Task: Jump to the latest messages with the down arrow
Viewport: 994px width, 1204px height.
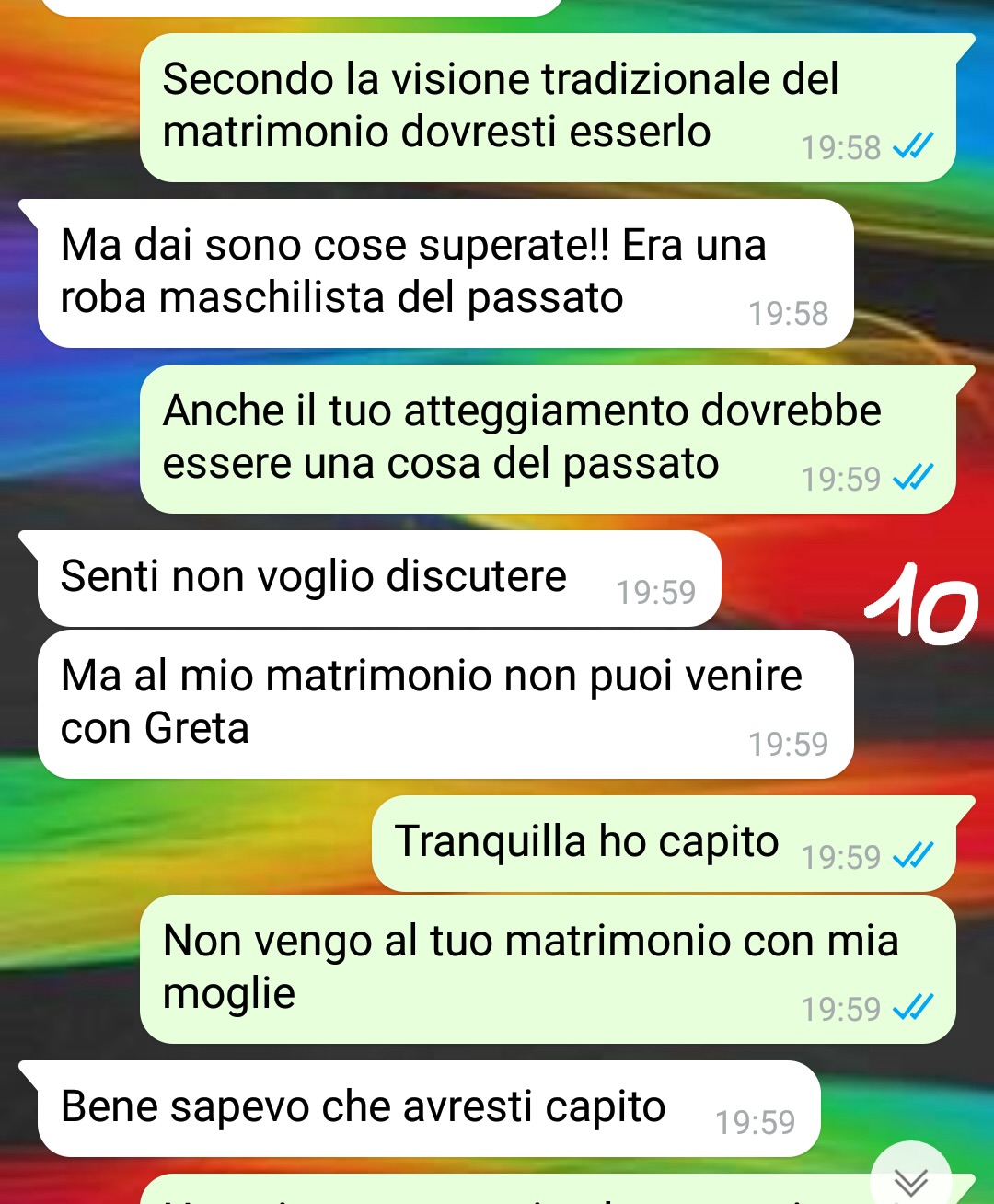Action: (x=910, y=1179)
